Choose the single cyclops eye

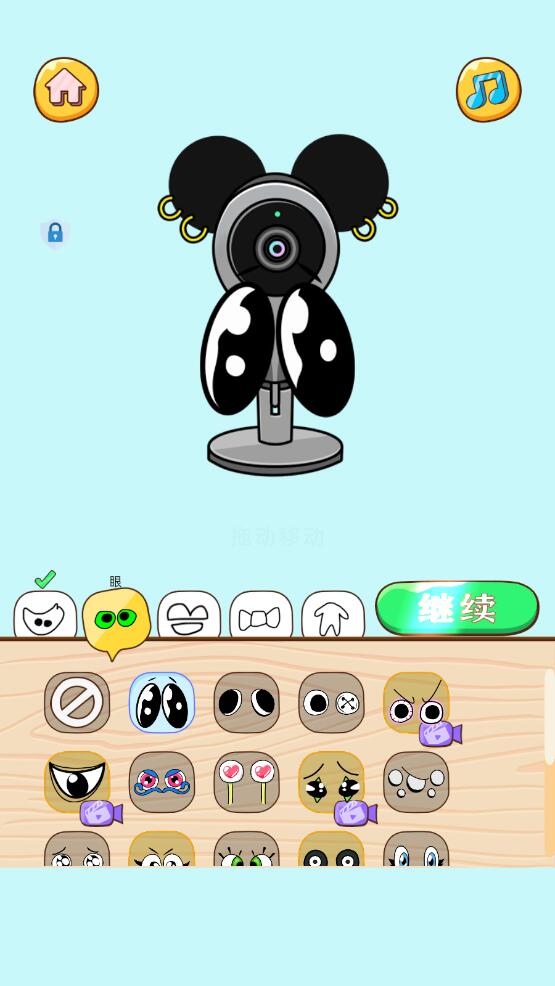77,782
